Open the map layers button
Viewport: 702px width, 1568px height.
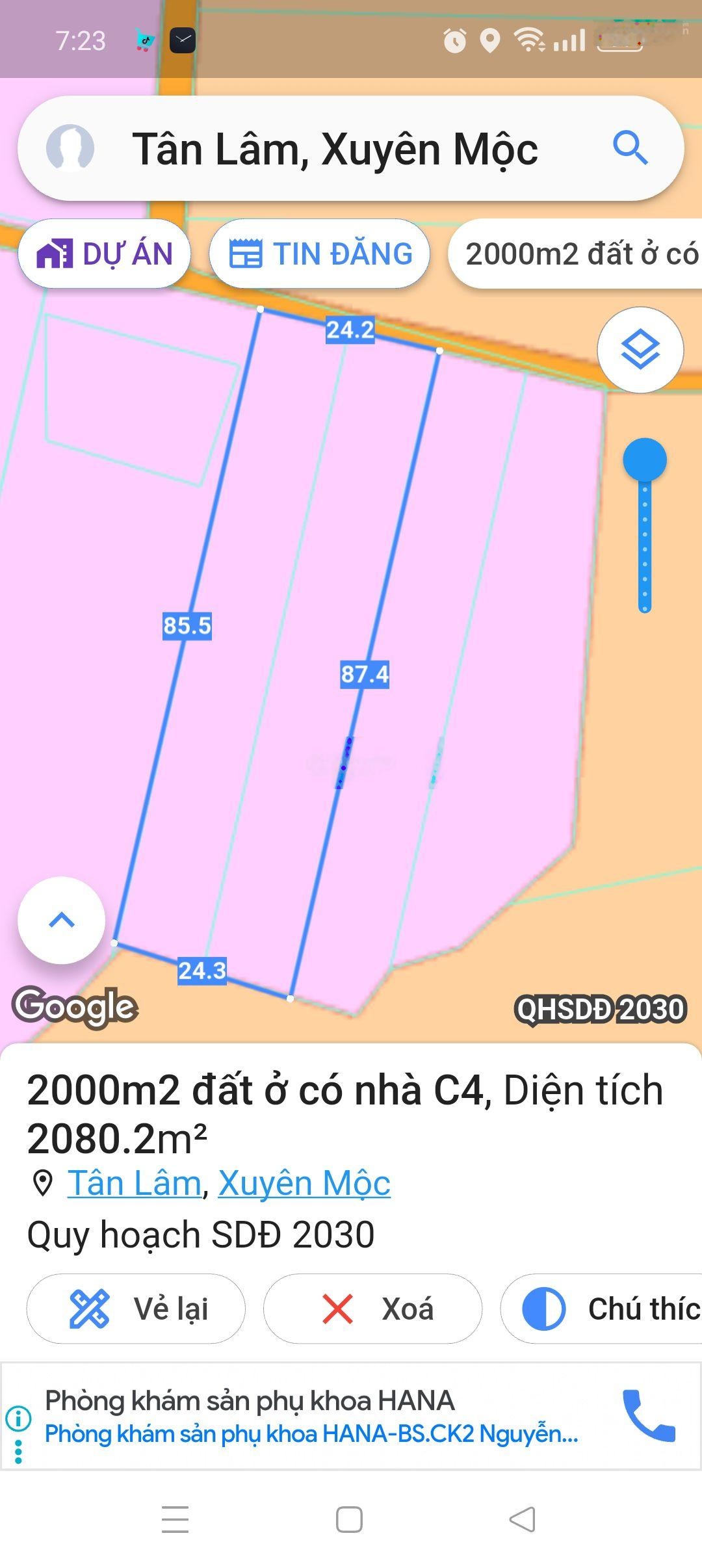(640, 350)
